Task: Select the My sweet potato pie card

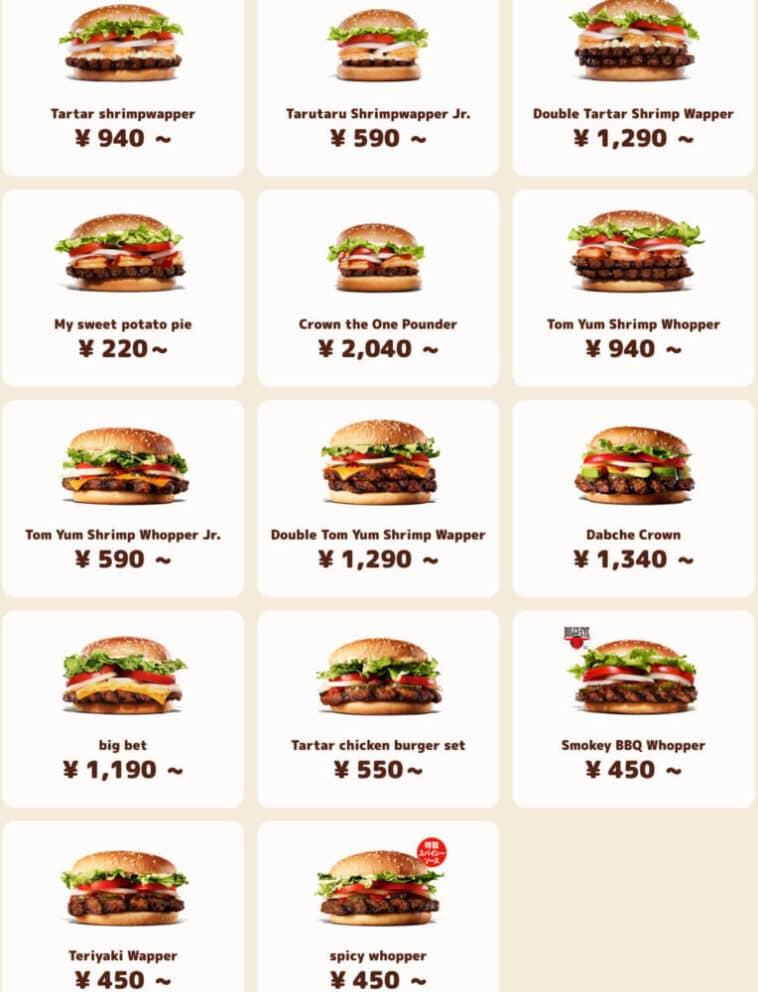Action: 122,285
